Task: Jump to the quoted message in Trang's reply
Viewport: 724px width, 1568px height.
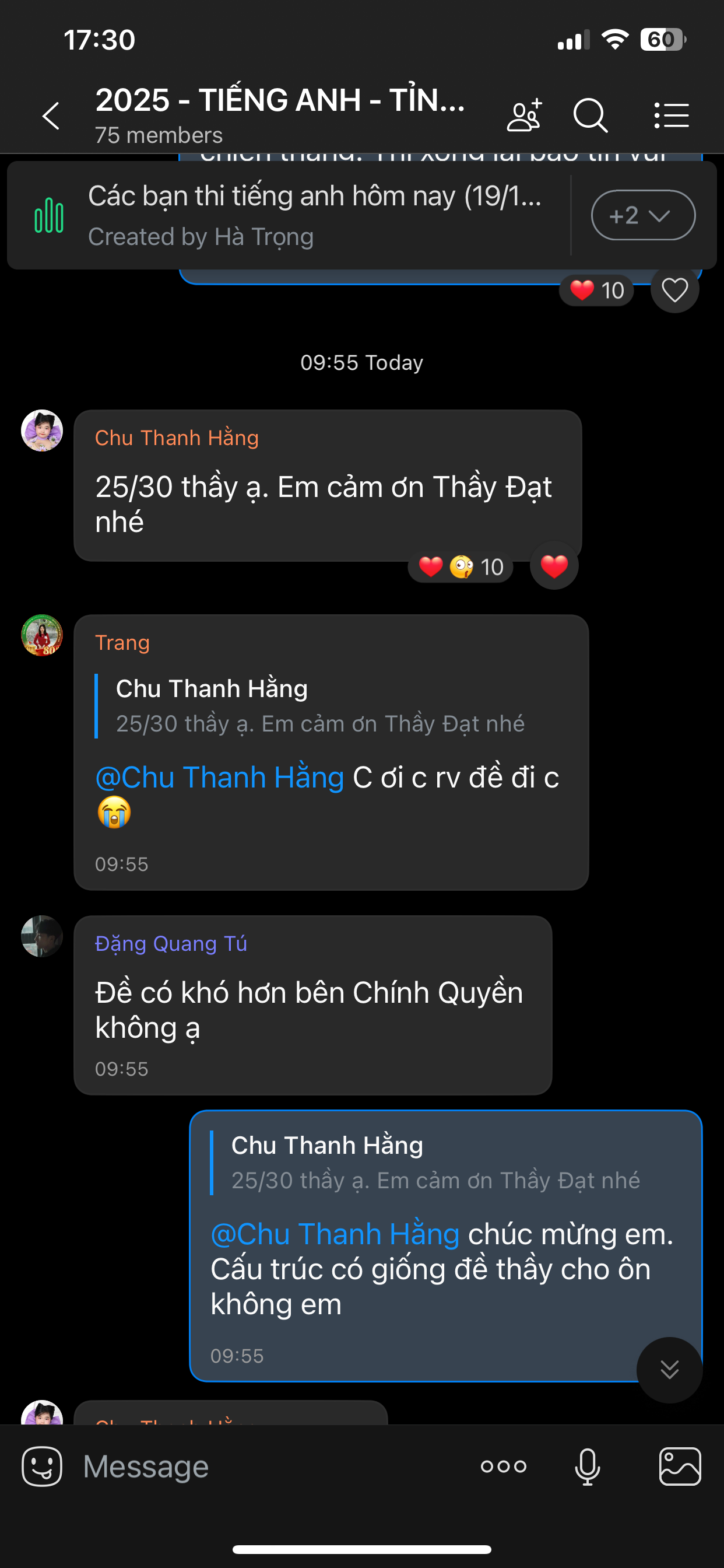Action: pos(319,706)
